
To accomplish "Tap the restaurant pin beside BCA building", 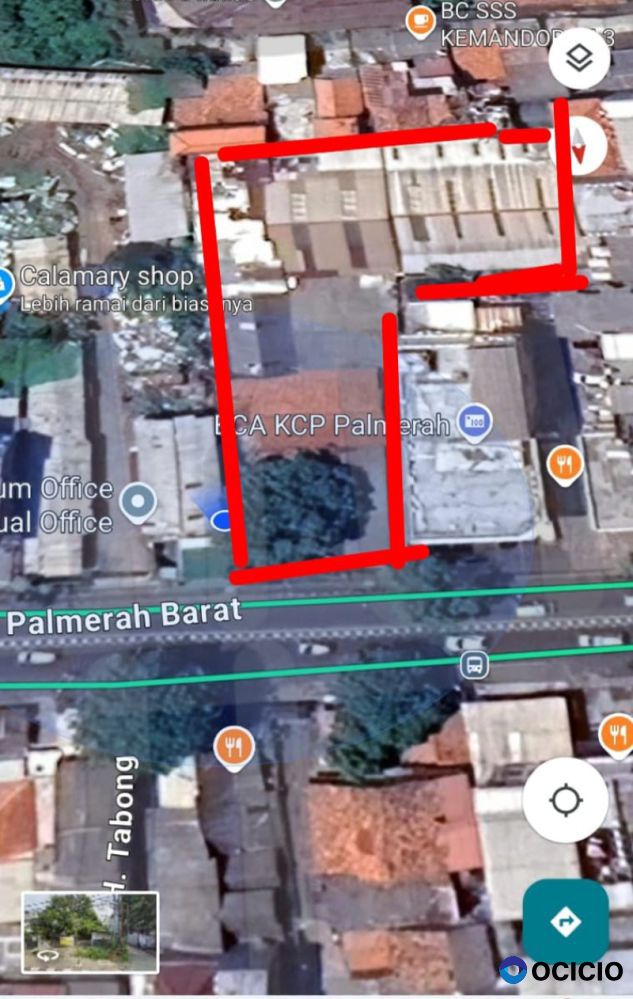I will point(564,463).
